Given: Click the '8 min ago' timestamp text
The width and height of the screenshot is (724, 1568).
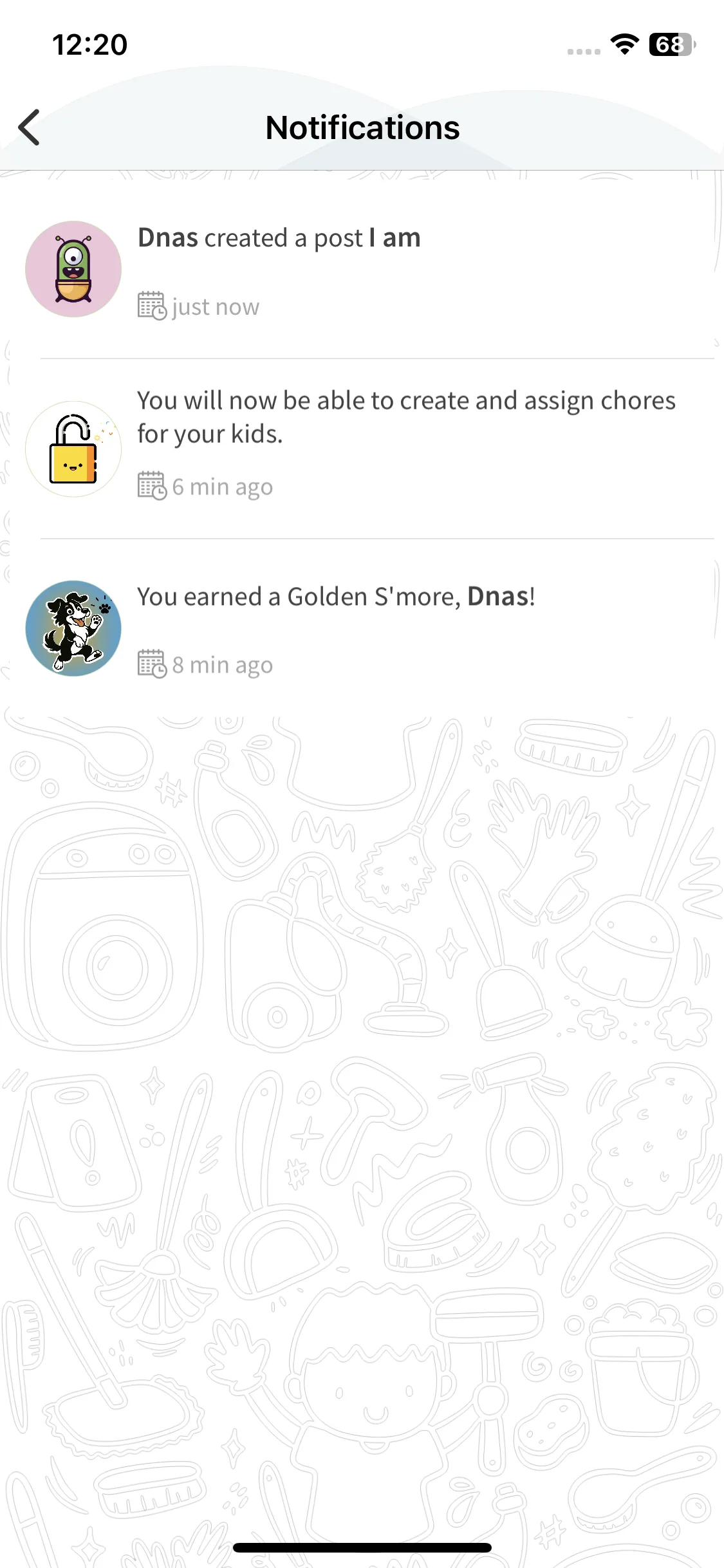Looking at the screenshot, I should pos(222,664).
